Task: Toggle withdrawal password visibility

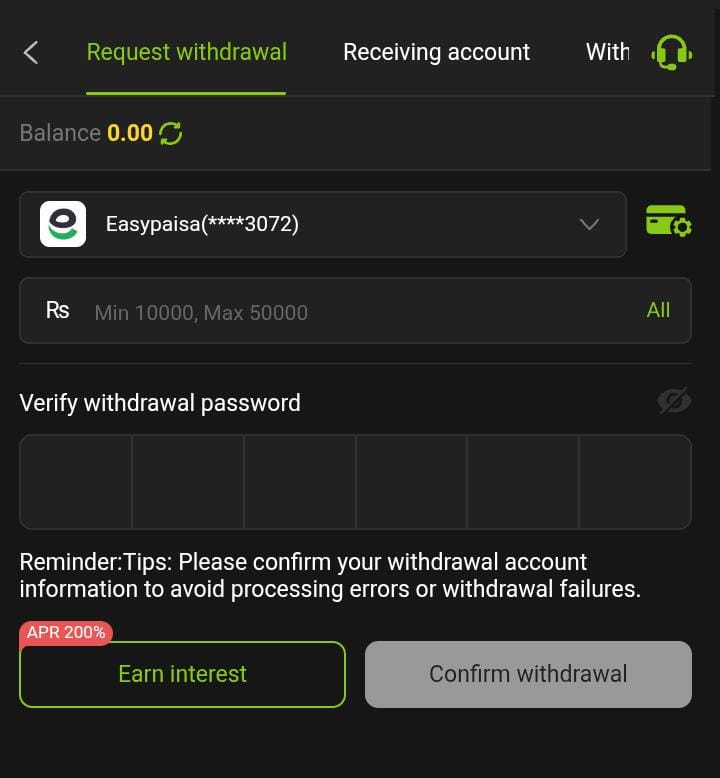Action: [x=674, y=402]
